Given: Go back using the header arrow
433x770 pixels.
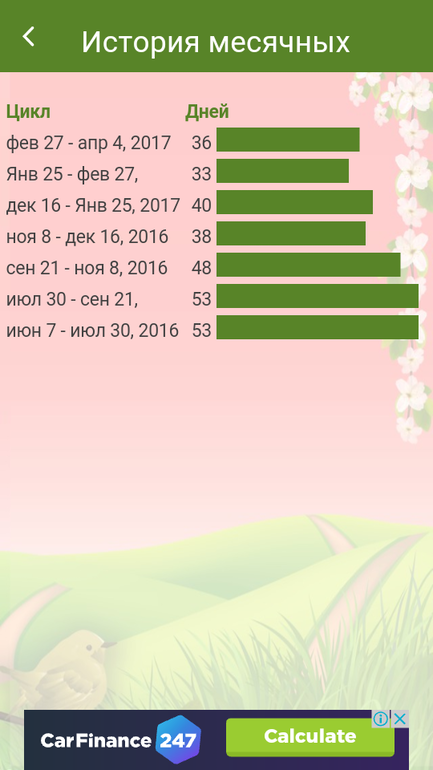Looking at the screenshot, I should click(28, 37).
